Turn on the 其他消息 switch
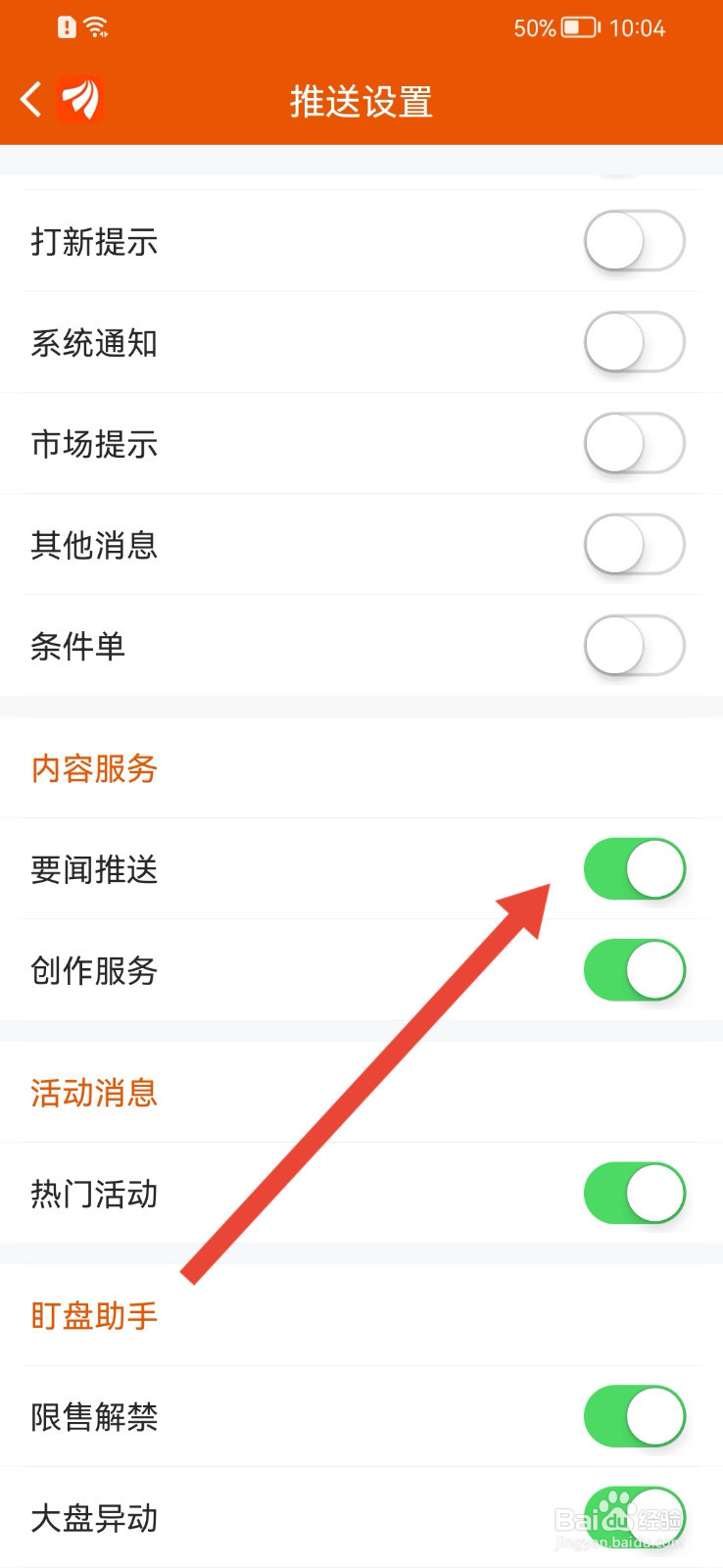This screenshot has height=1568, width=723. [x=635, y=545]
